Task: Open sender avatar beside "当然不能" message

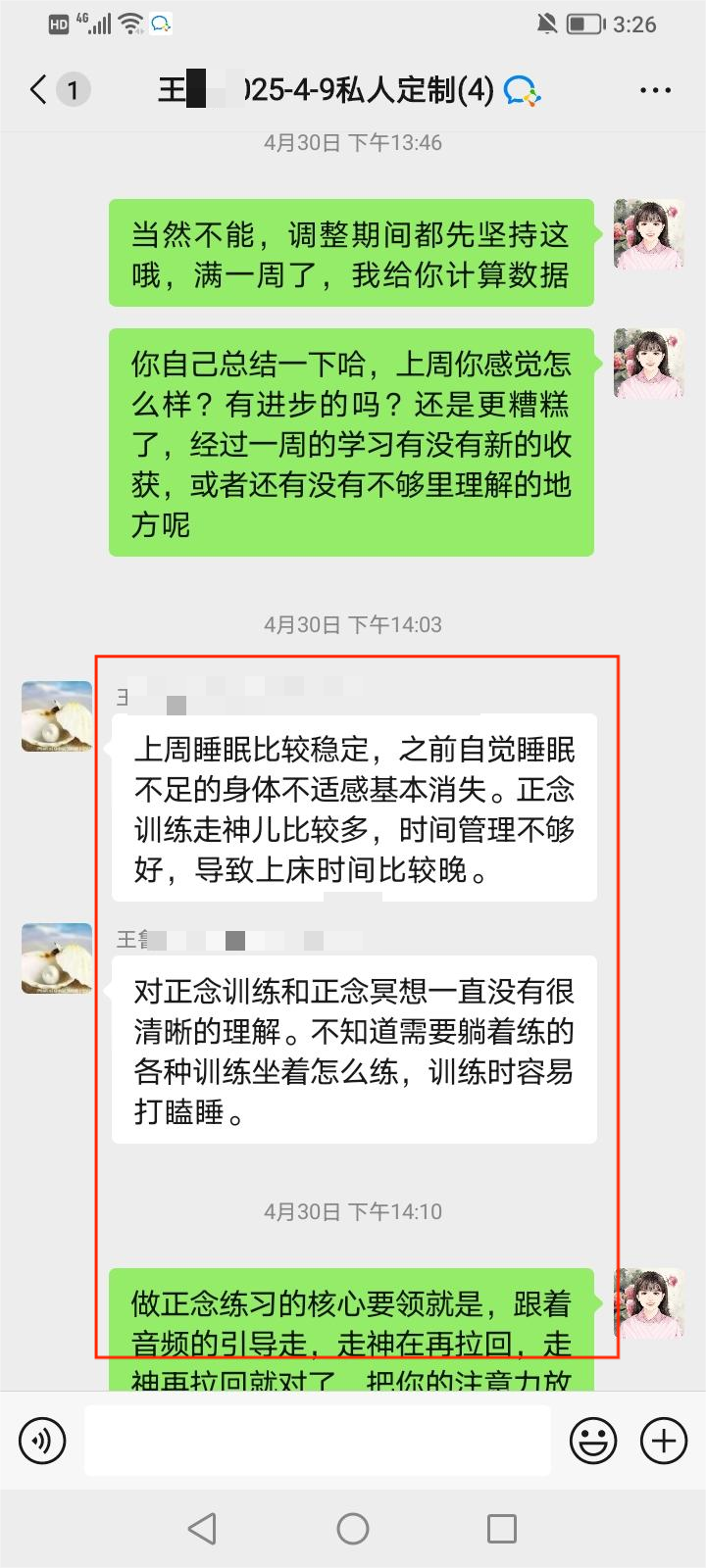Action: pos(648,234)
